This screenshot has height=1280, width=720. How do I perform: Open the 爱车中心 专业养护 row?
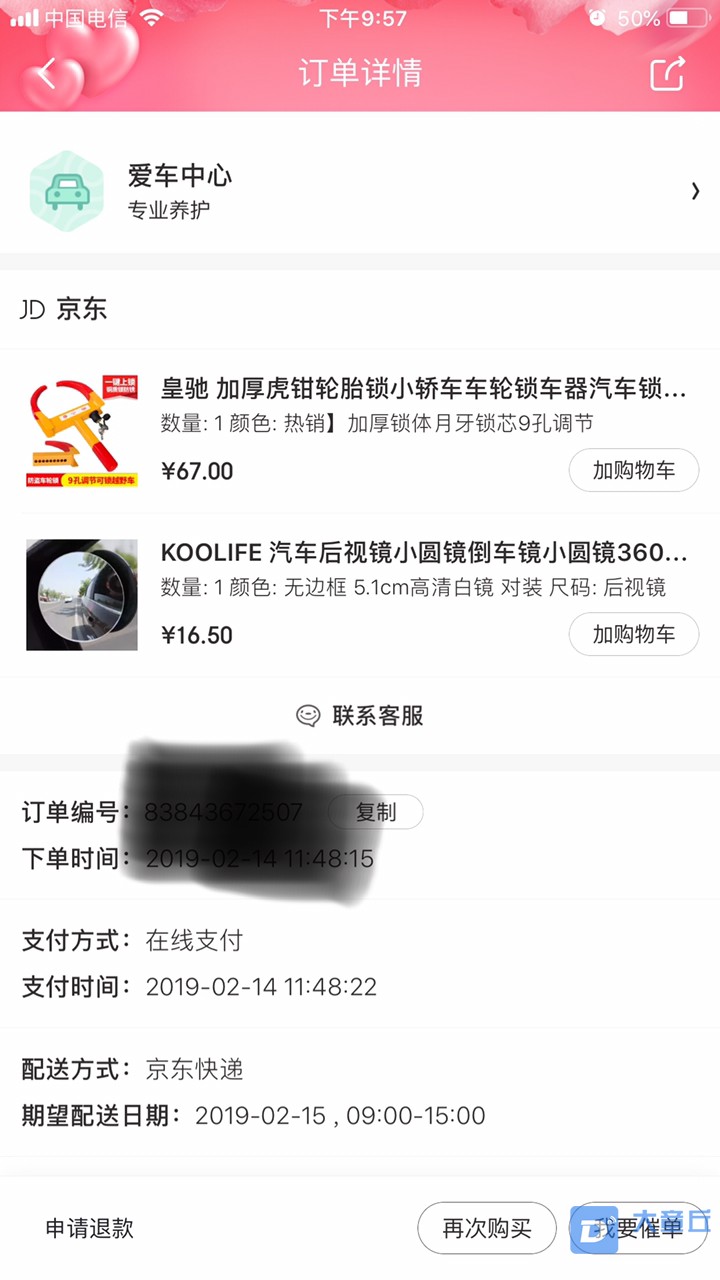coord(360,190)
